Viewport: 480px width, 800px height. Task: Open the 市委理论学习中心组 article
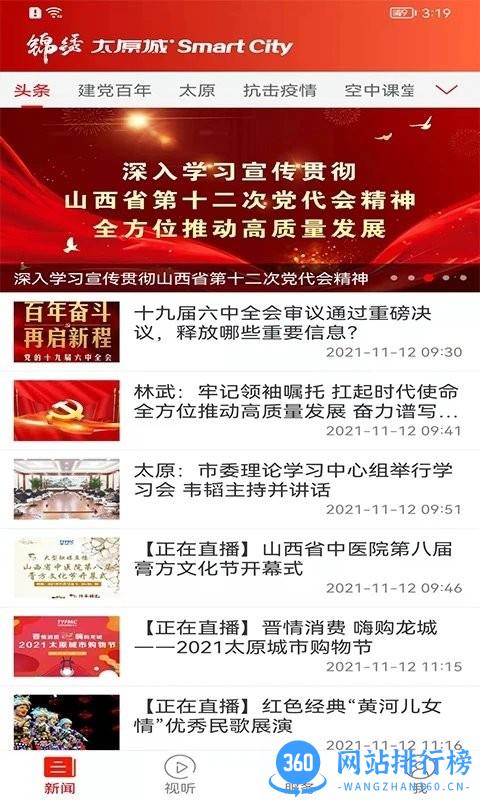coord(240,489)
